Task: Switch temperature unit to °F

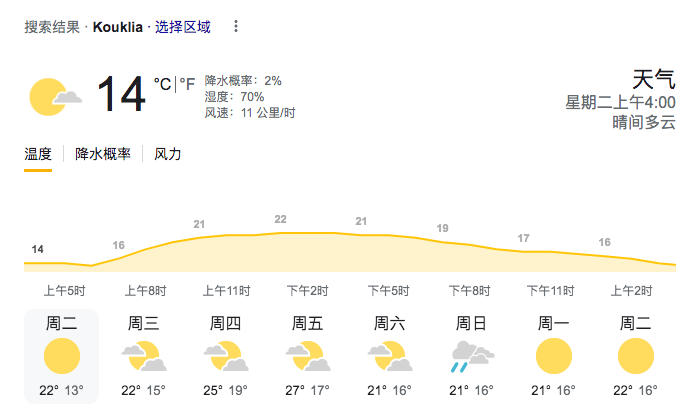Action: coord(188,84)
